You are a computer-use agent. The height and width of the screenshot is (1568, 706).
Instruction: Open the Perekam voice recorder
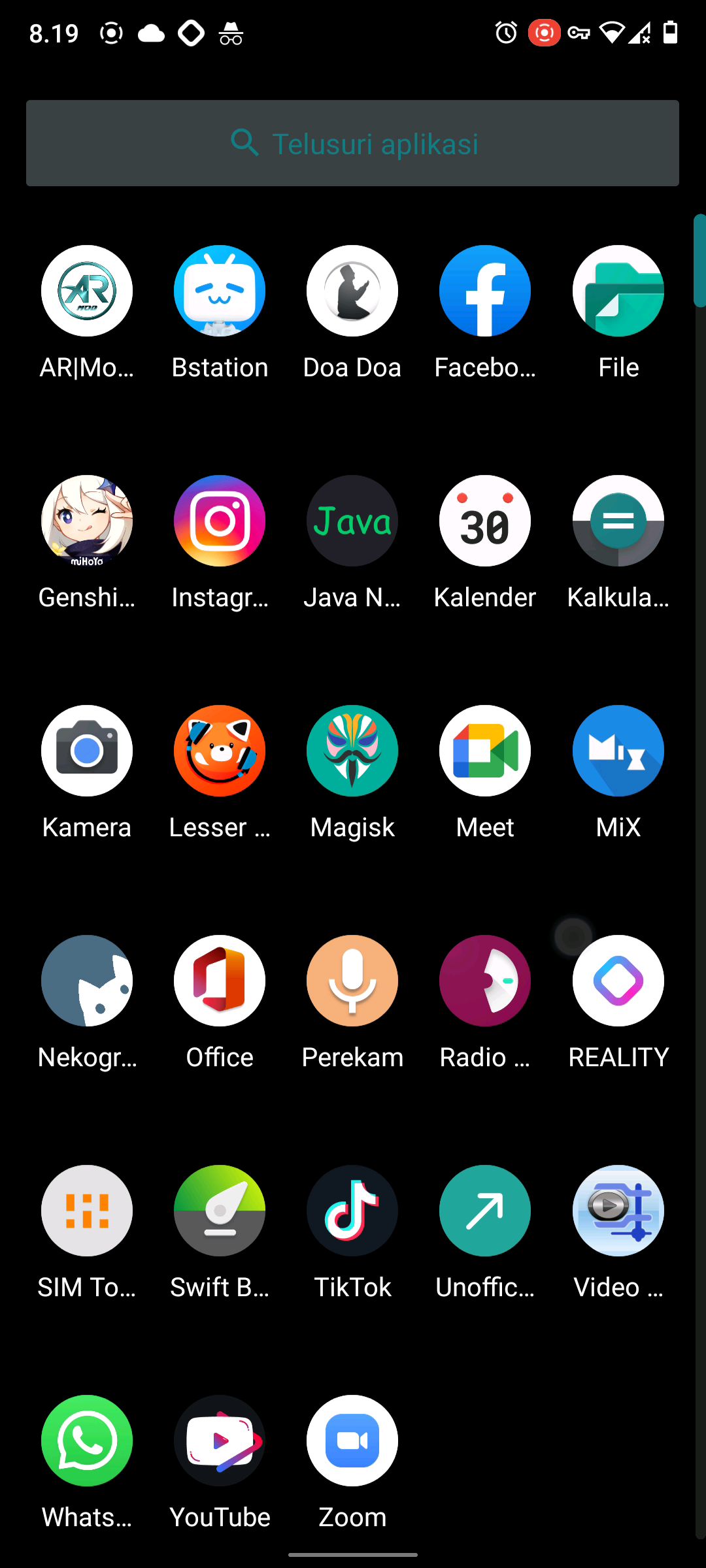point(352,981)
